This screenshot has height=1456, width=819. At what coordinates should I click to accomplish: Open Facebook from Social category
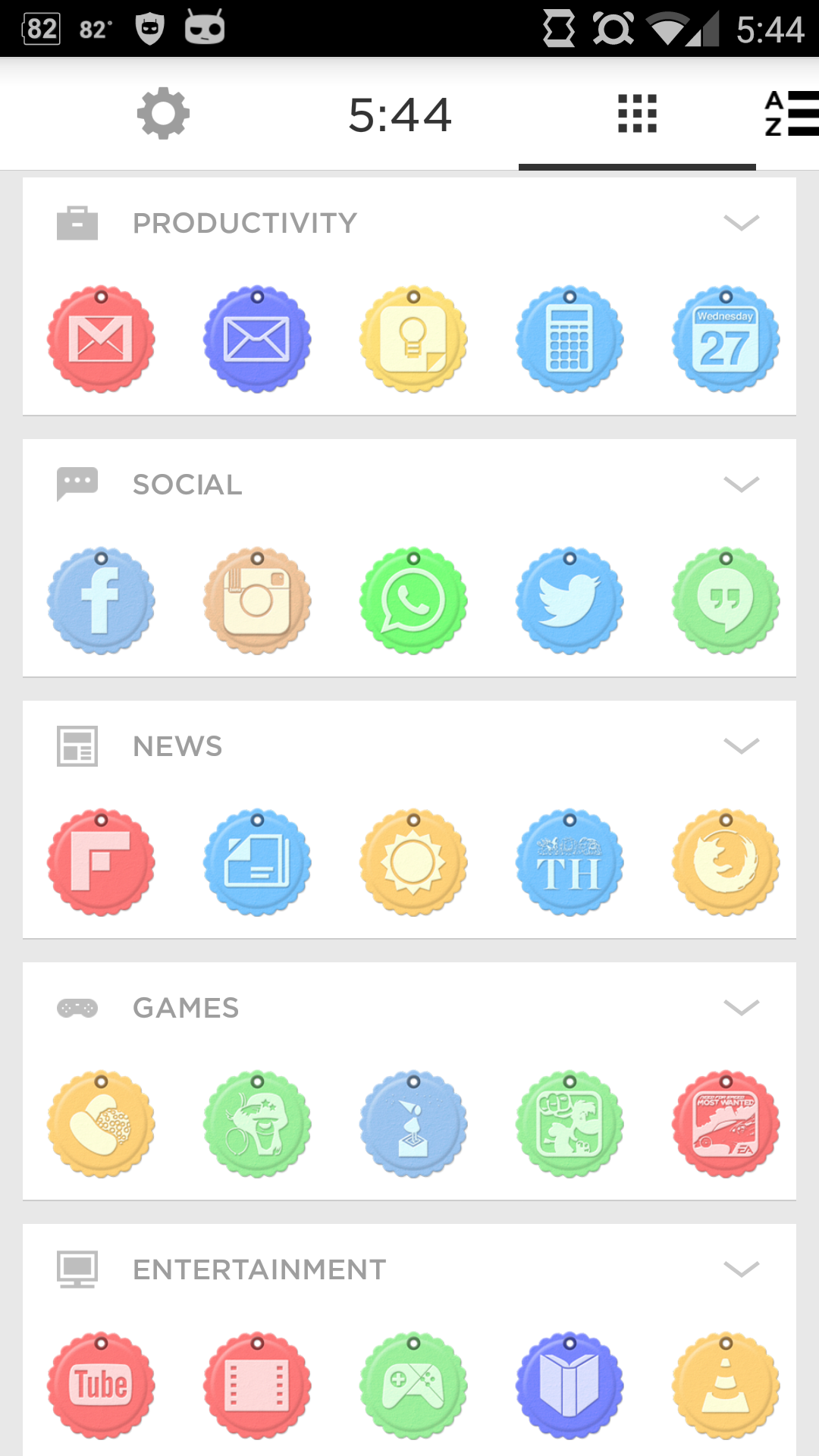101,601
